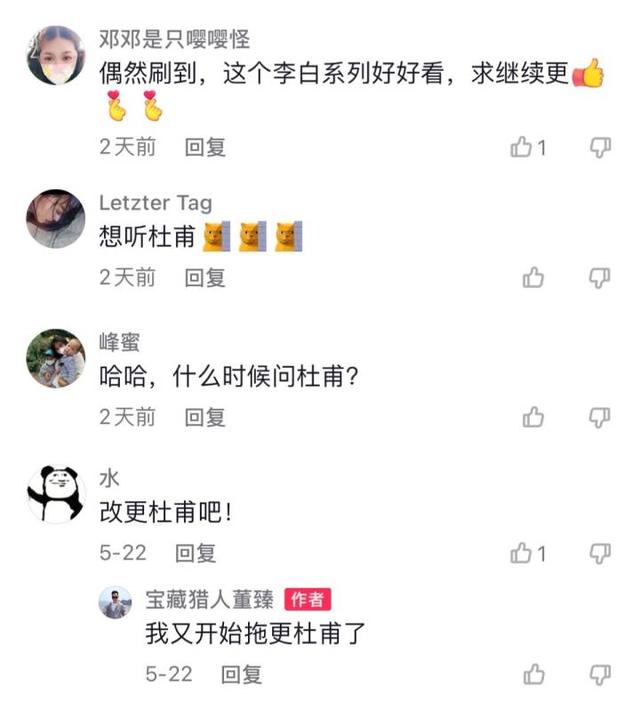Image resolution: width=640 pixels, height=702 pixels.
Task: Dislike Letzter Tag's comment
Action: (599, 278)
